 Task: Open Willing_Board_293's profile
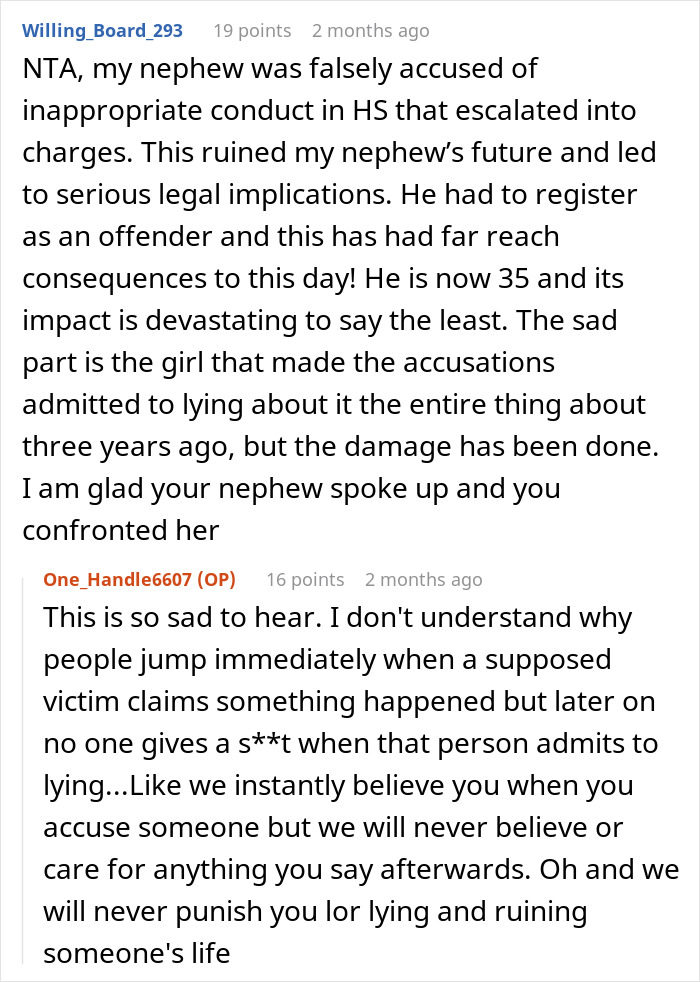coord(102,31)
